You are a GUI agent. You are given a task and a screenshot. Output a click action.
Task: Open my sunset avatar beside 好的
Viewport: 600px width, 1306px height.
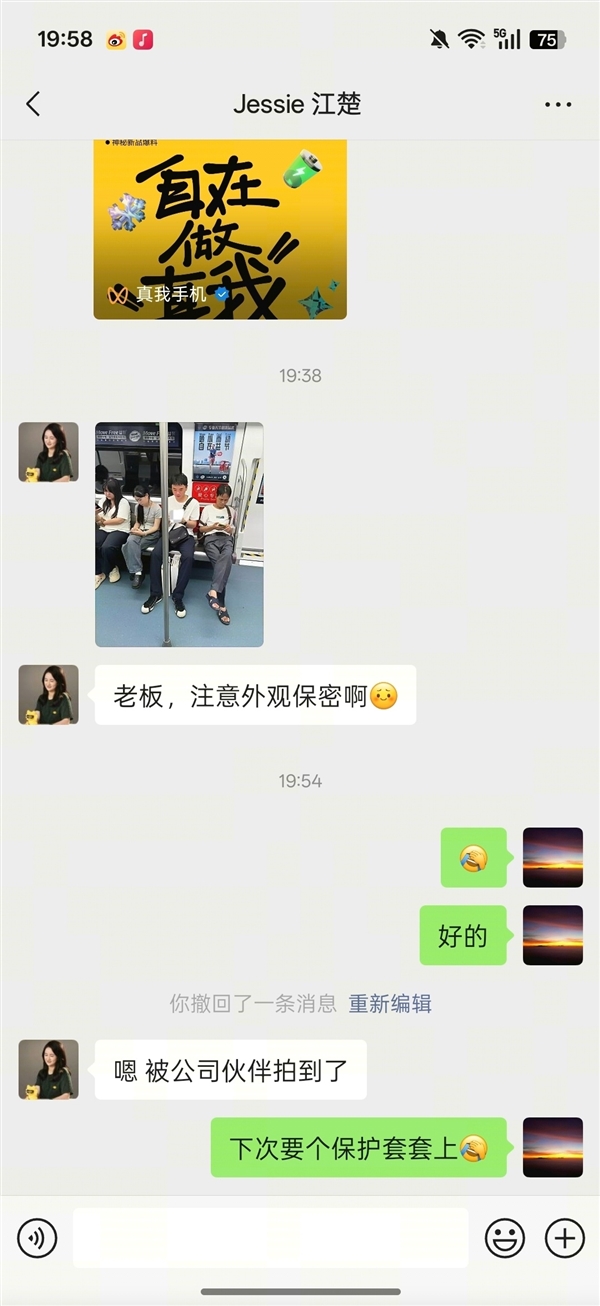552,935
